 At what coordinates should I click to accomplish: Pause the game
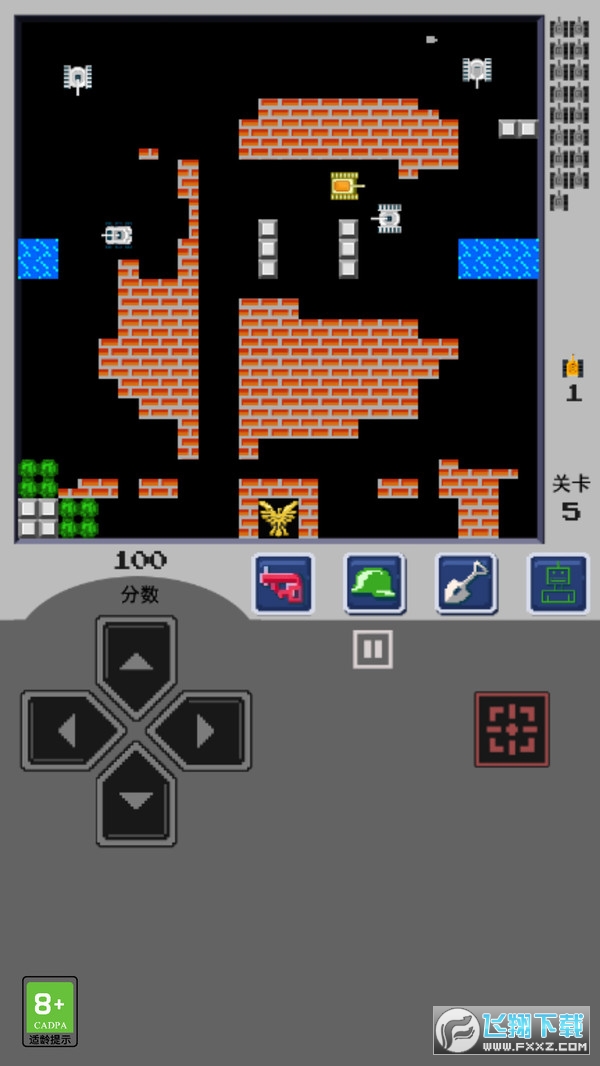click(372, 650)
